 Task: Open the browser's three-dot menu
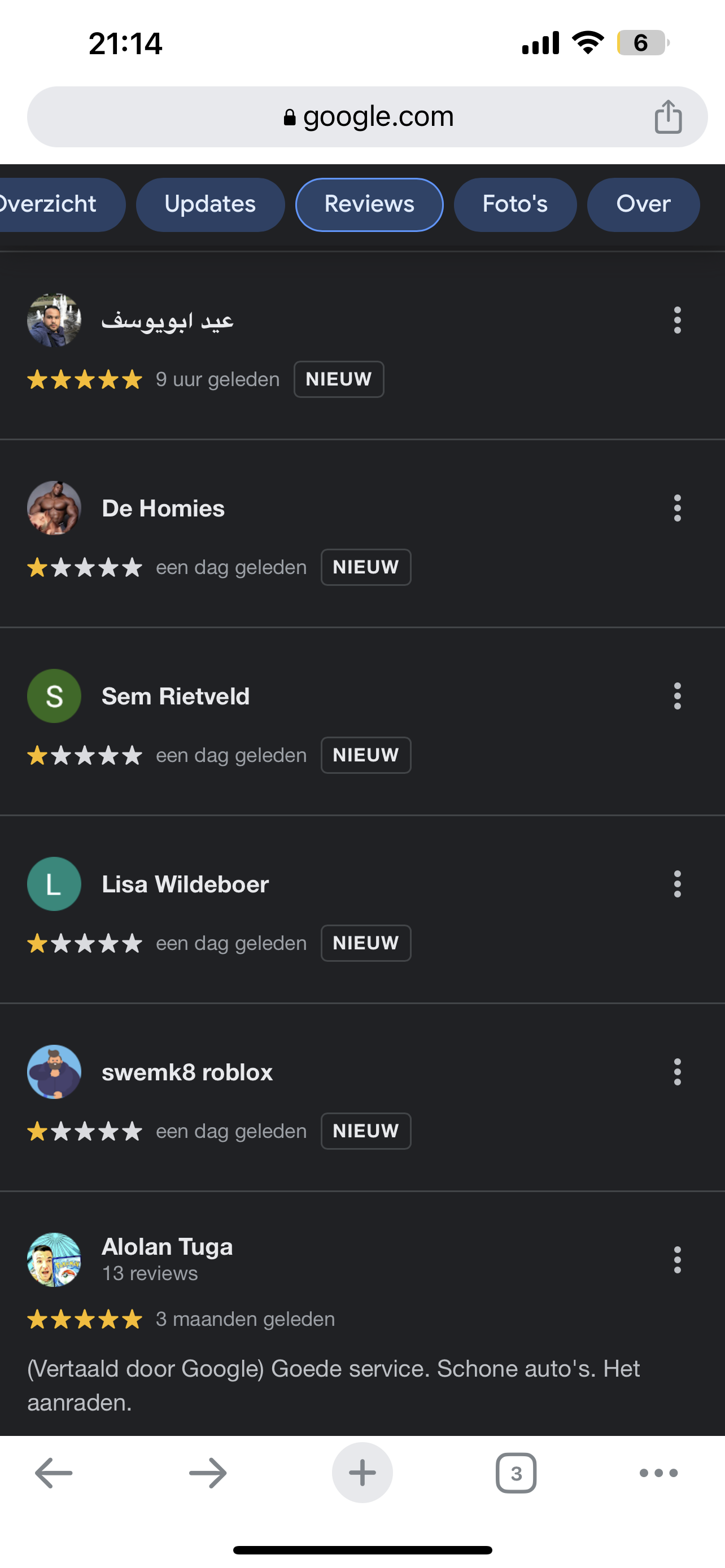(x=658, y=1473)
